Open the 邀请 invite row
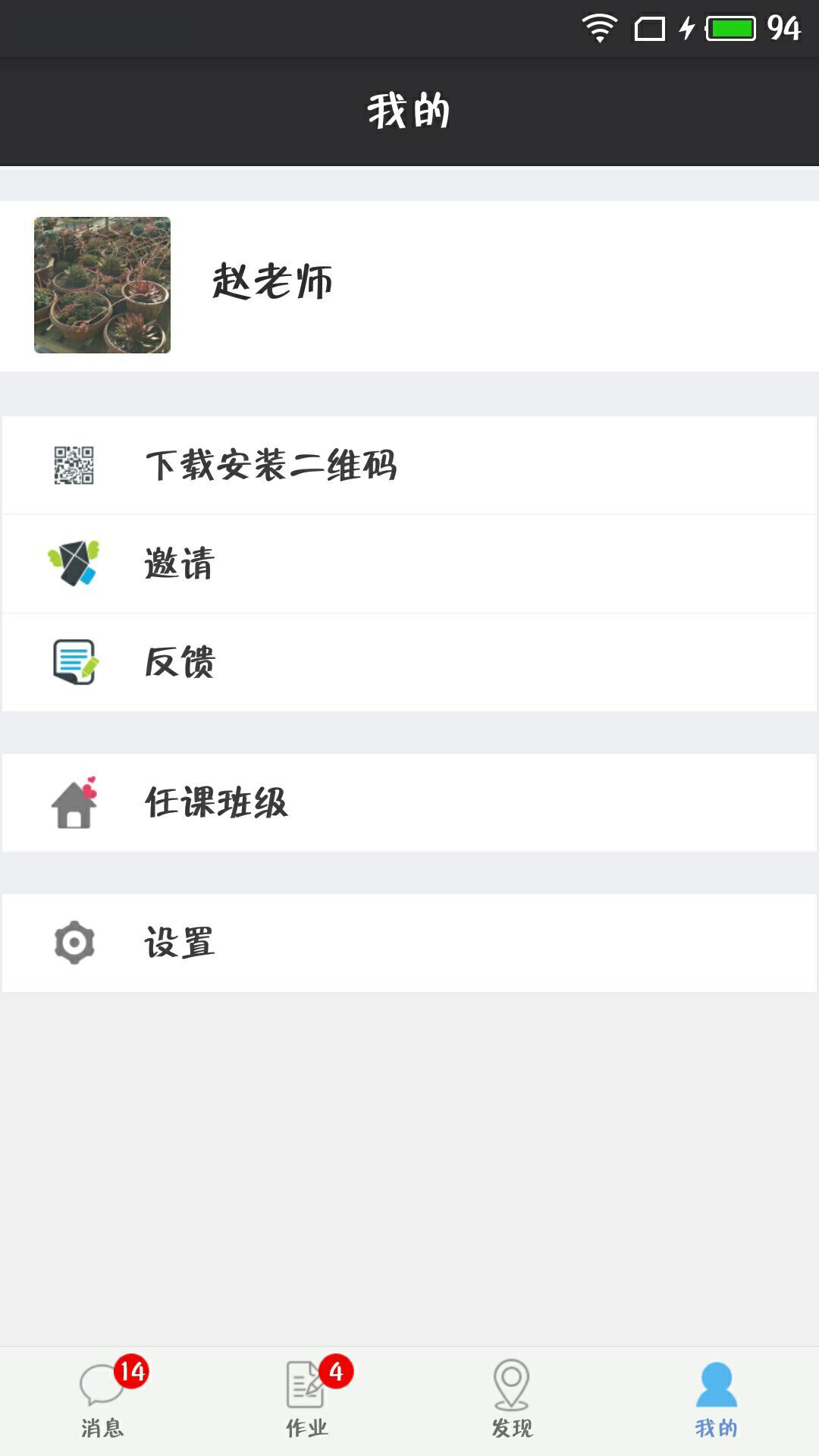This screenshot has height=1456, width=819. (x=409, y=563)
